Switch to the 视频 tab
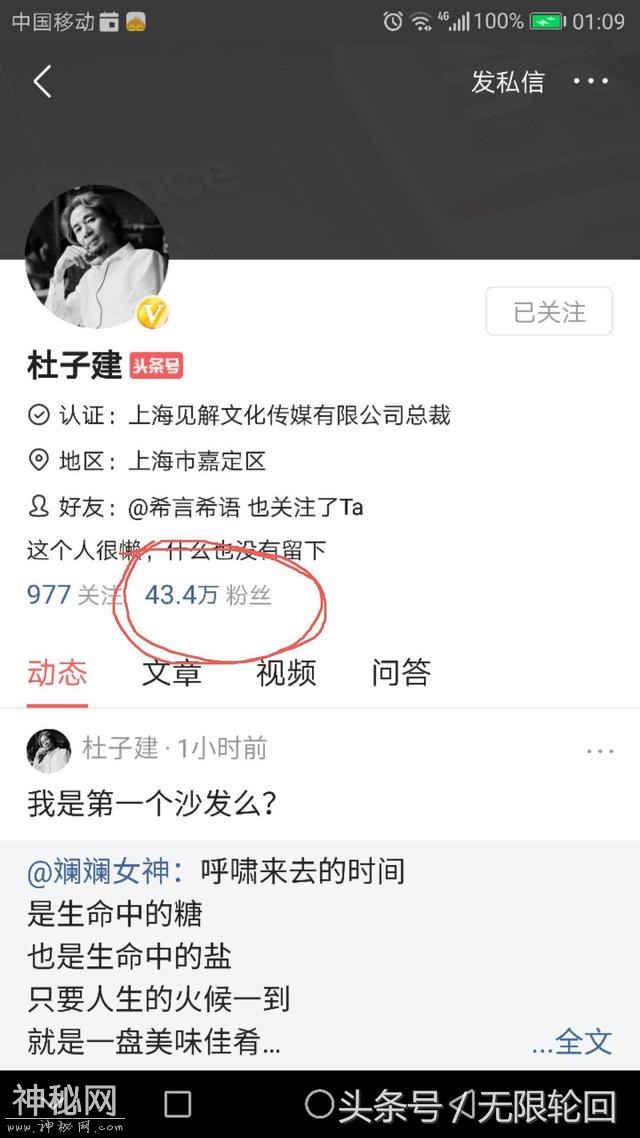 (286, 672)
